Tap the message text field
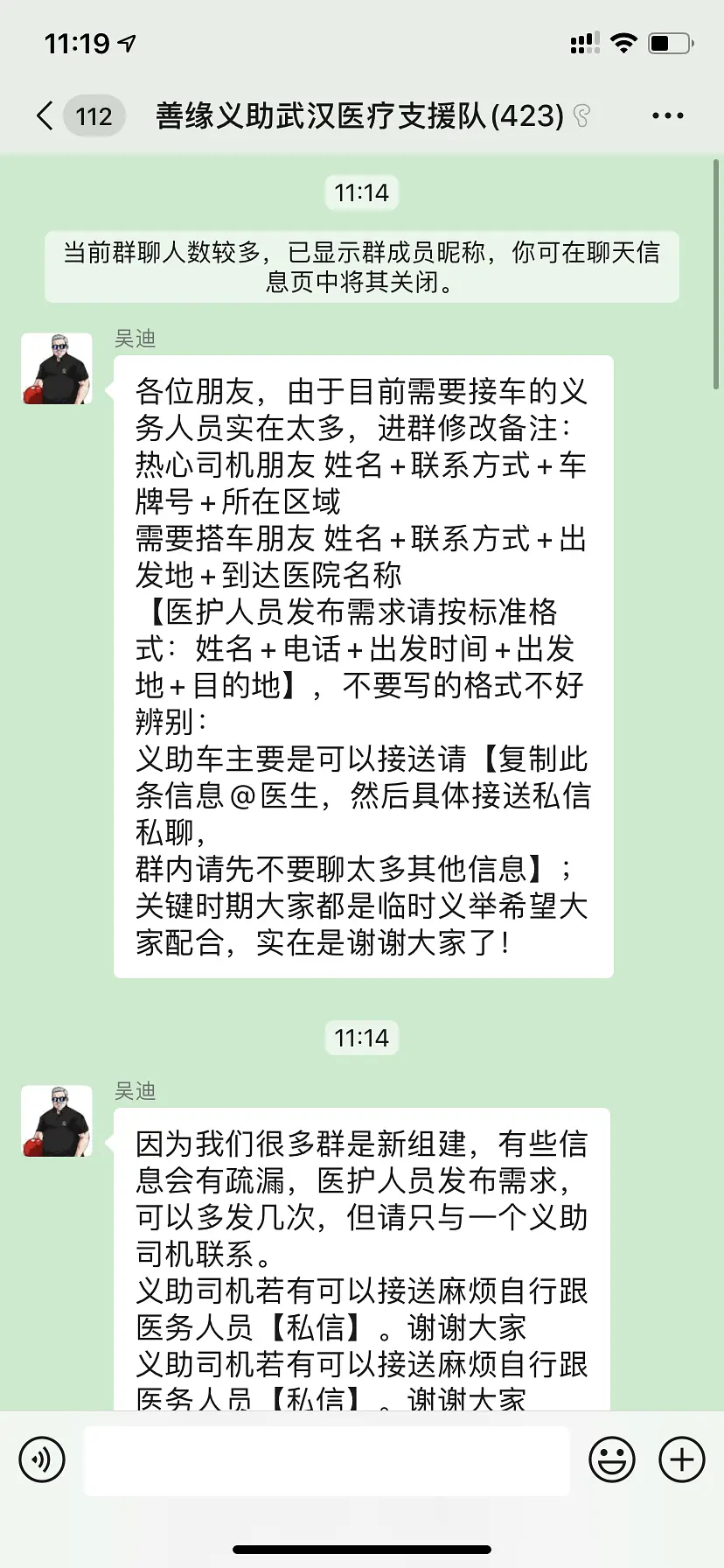The height and width of the screenshot is (1568, 724). tap(327, 1459)
